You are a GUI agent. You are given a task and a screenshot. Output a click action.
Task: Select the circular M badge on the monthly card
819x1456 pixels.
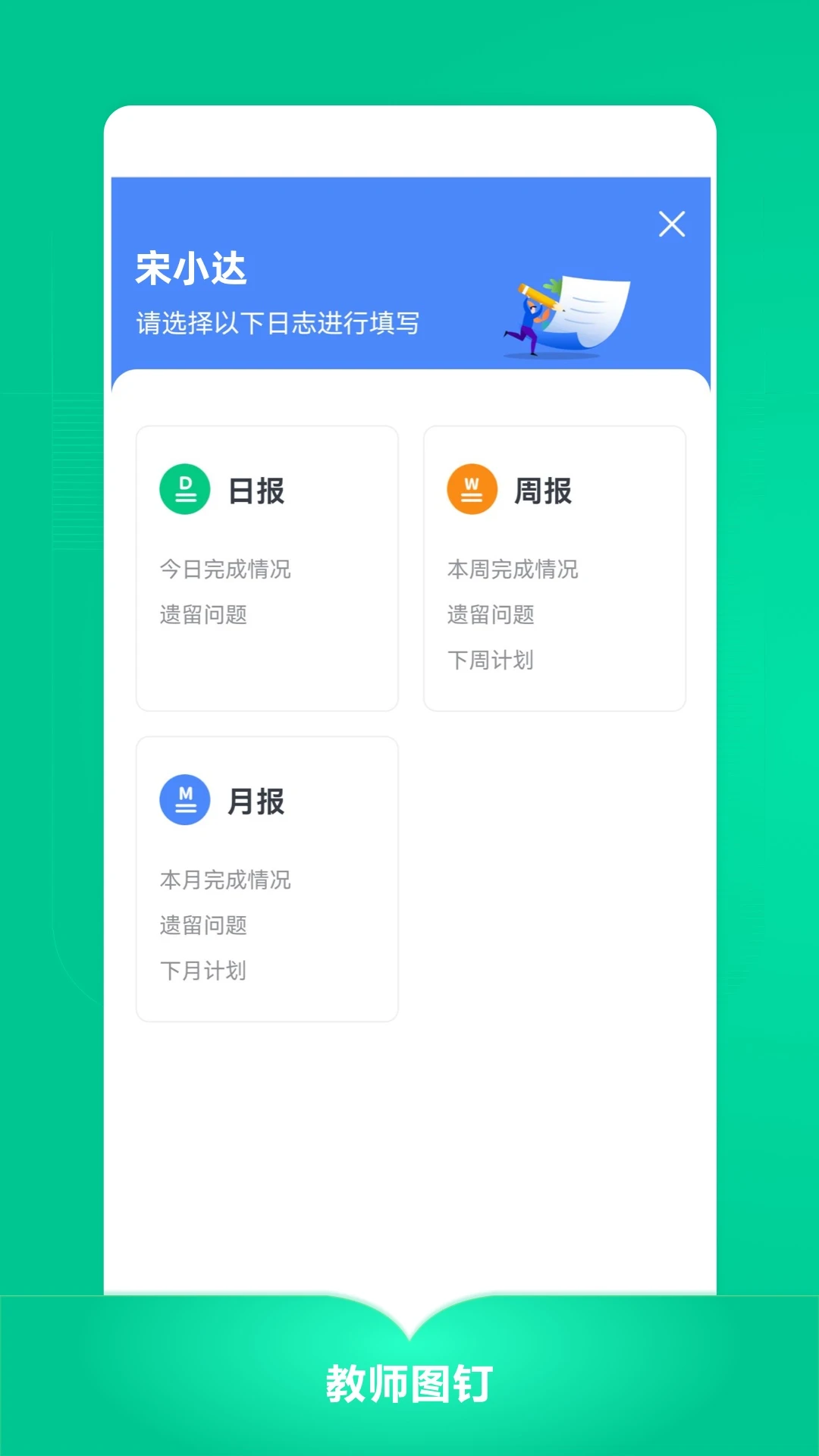click(184, 799)
